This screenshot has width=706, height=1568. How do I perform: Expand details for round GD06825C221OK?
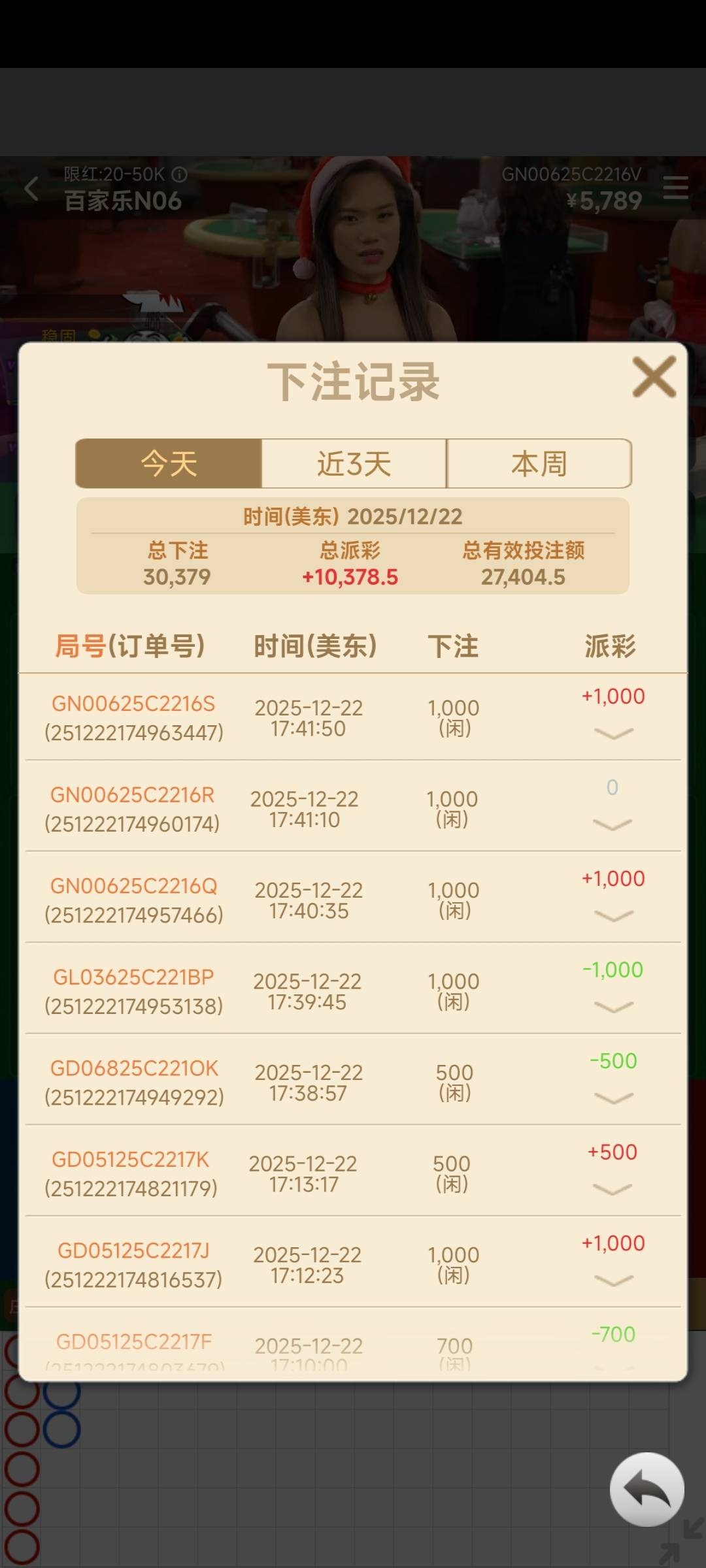coord(613,1098)
